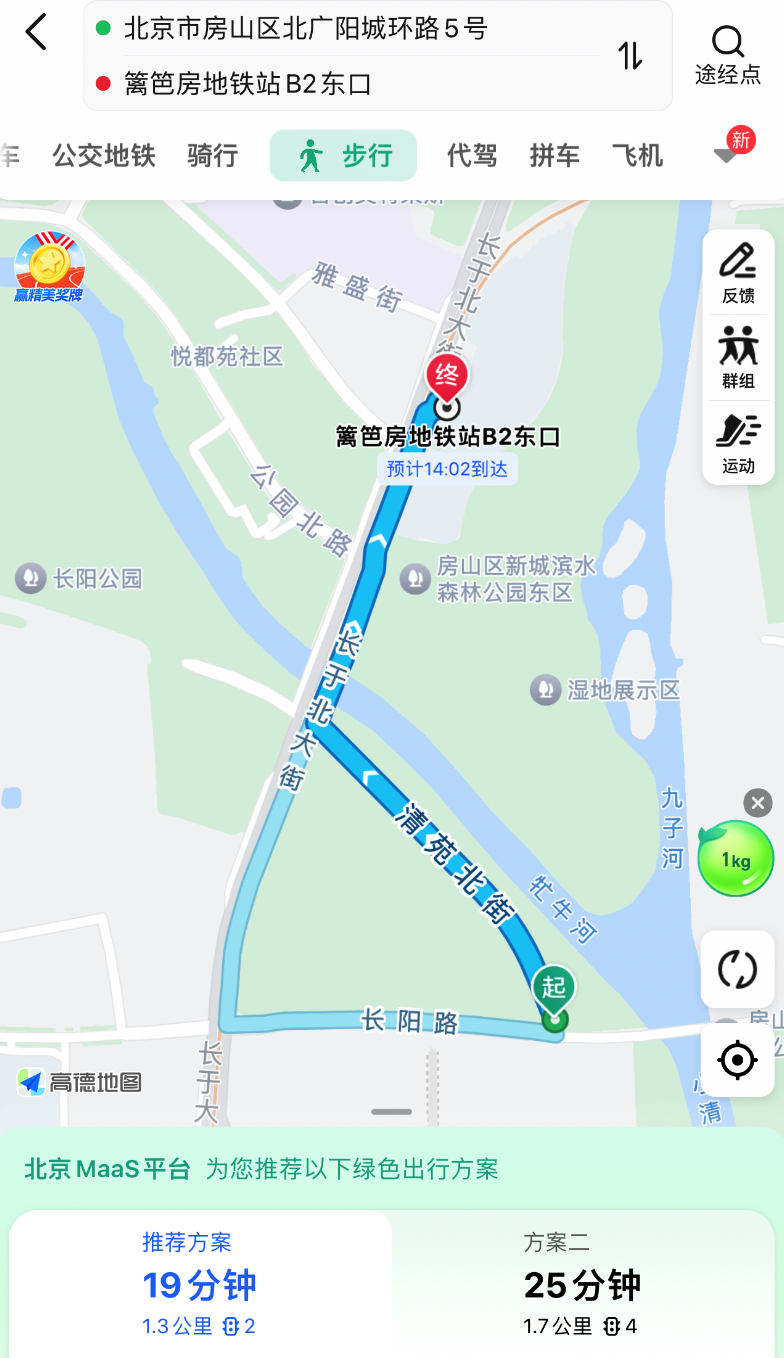
Task: Open the 群组 group feature
Action: tap(738, 357)
